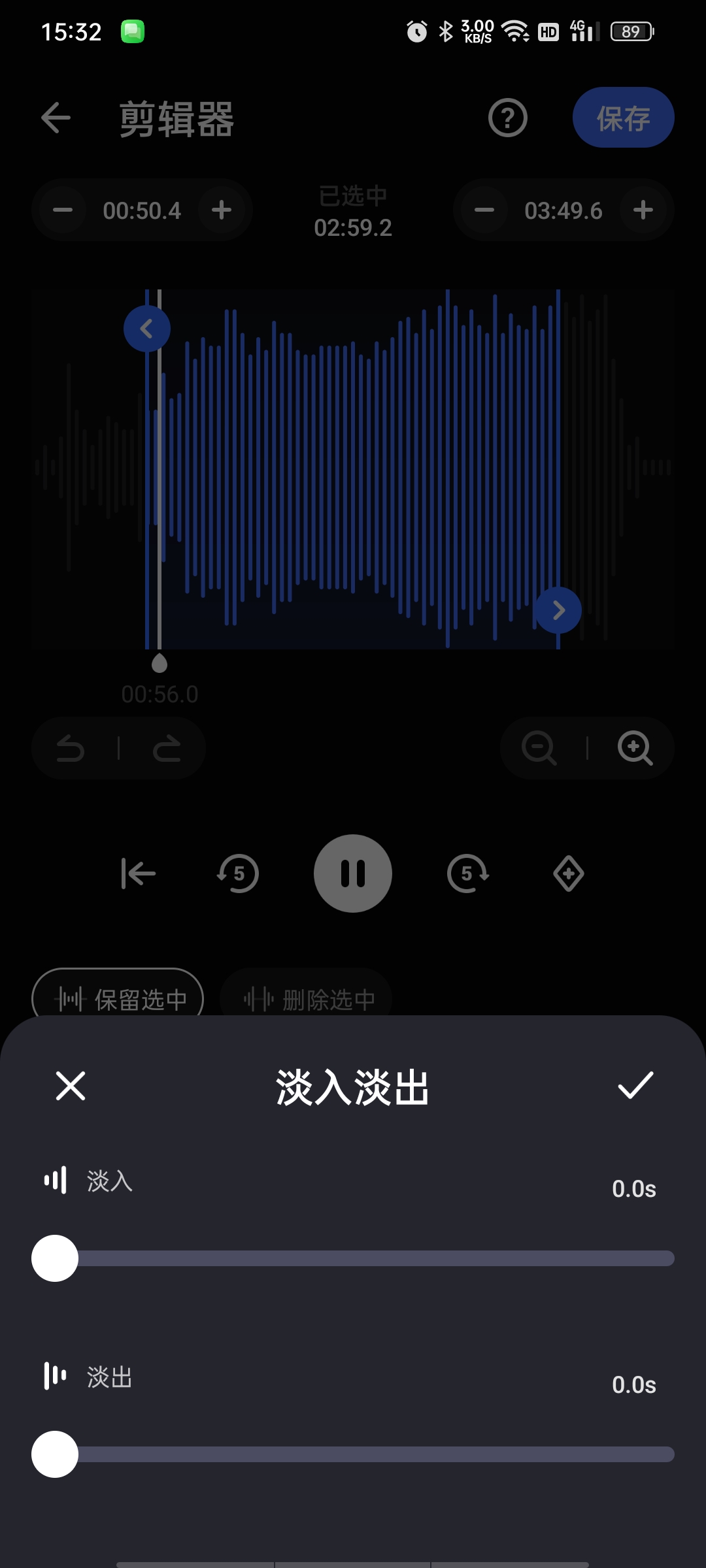Skip forward 5 seconds
706x1568 pixels.
(x=468, y=874)
